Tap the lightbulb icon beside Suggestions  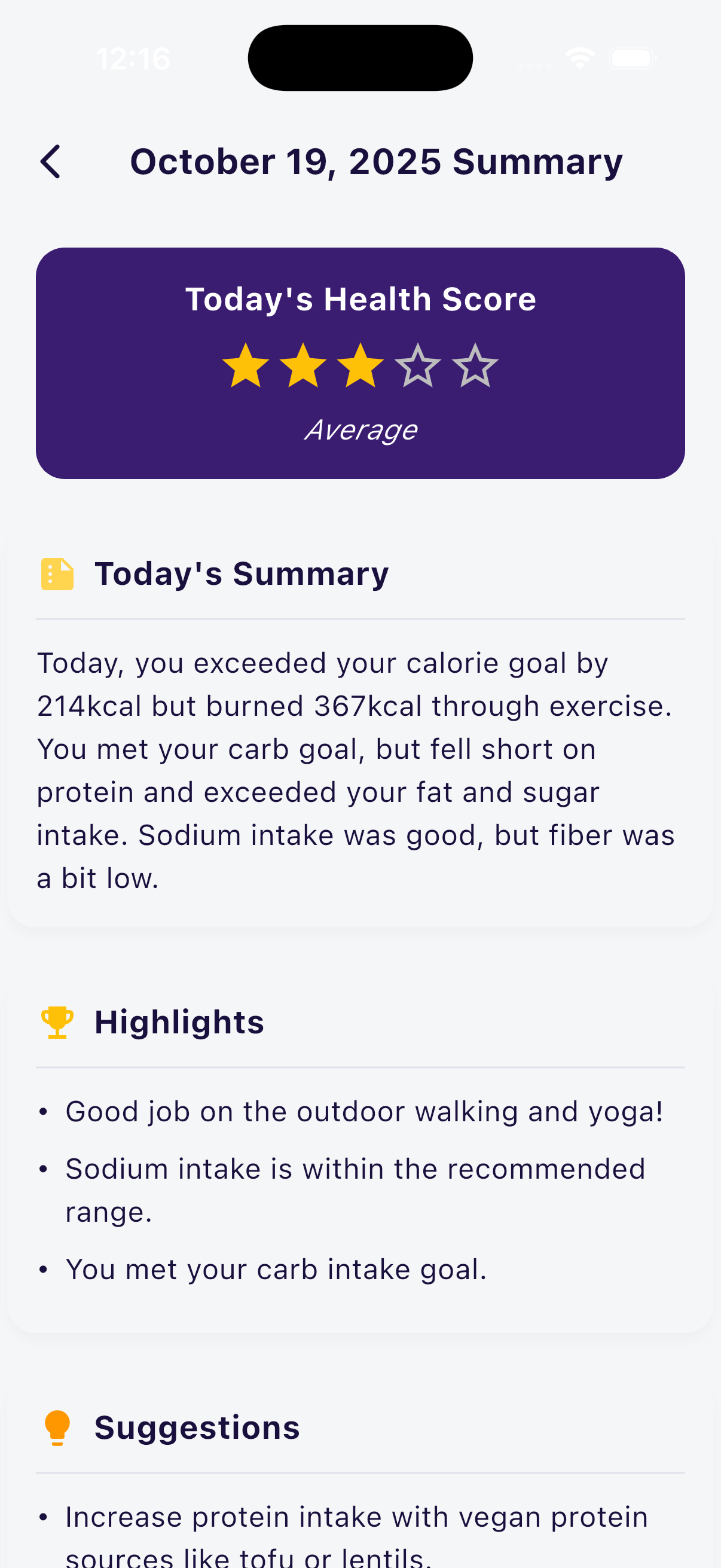[57, 1426]
